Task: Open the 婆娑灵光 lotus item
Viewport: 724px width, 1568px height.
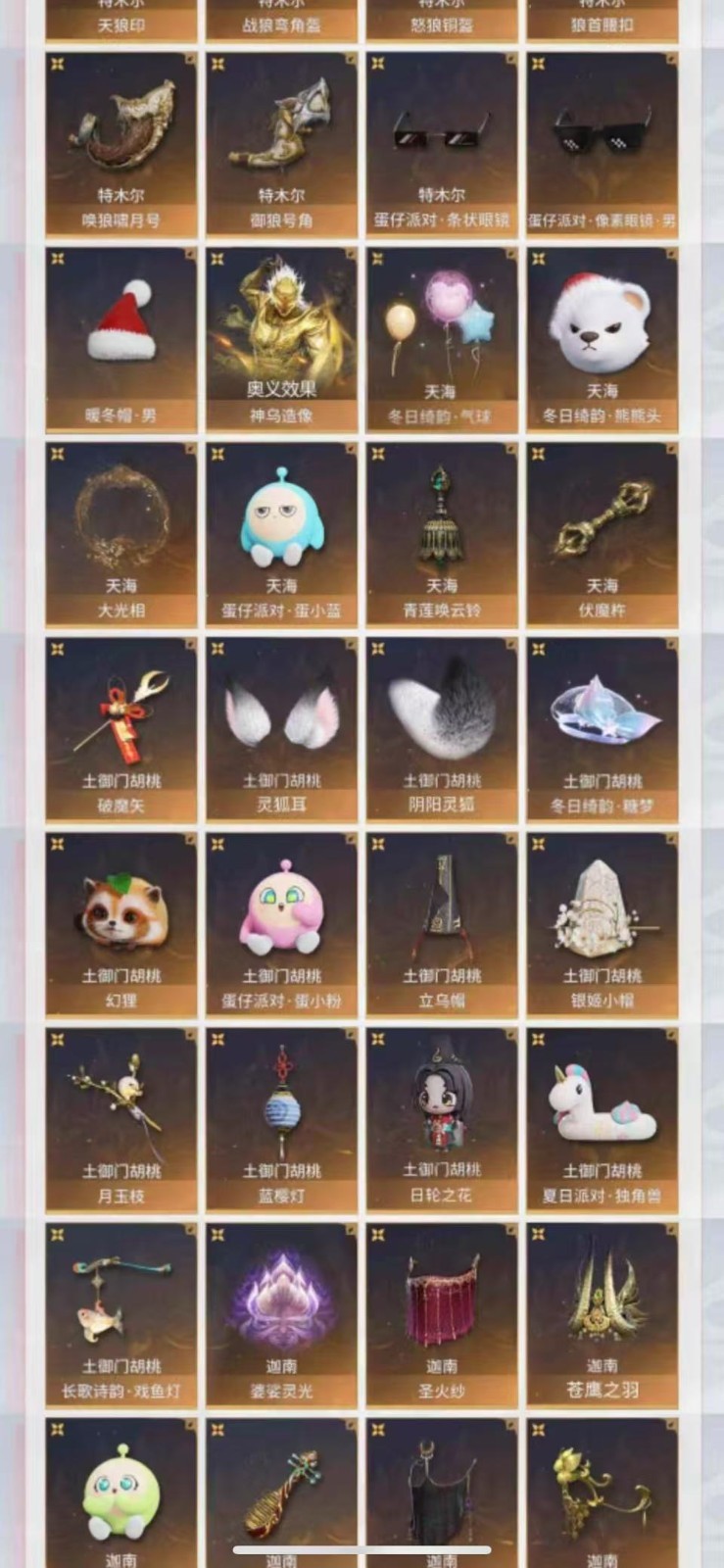Action: [x=282, y=1315]
